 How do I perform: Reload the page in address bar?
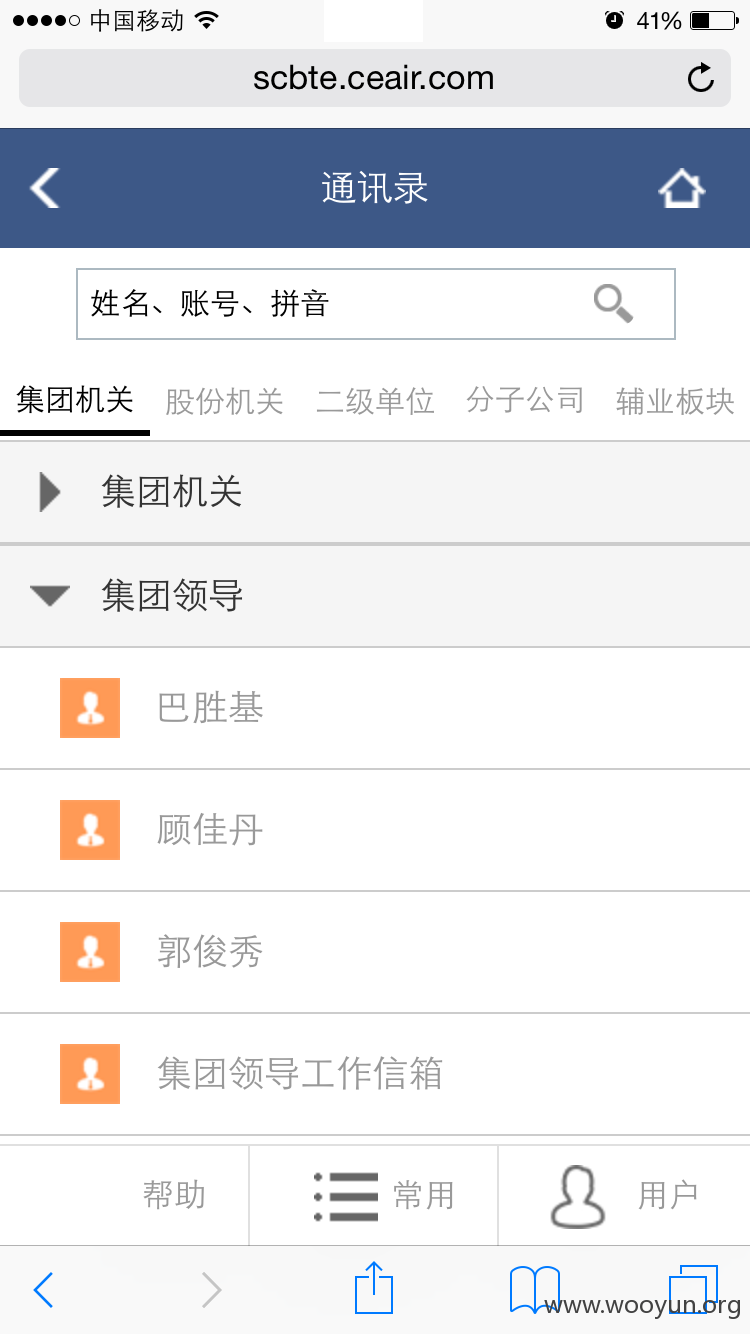(x=701, y=78)
